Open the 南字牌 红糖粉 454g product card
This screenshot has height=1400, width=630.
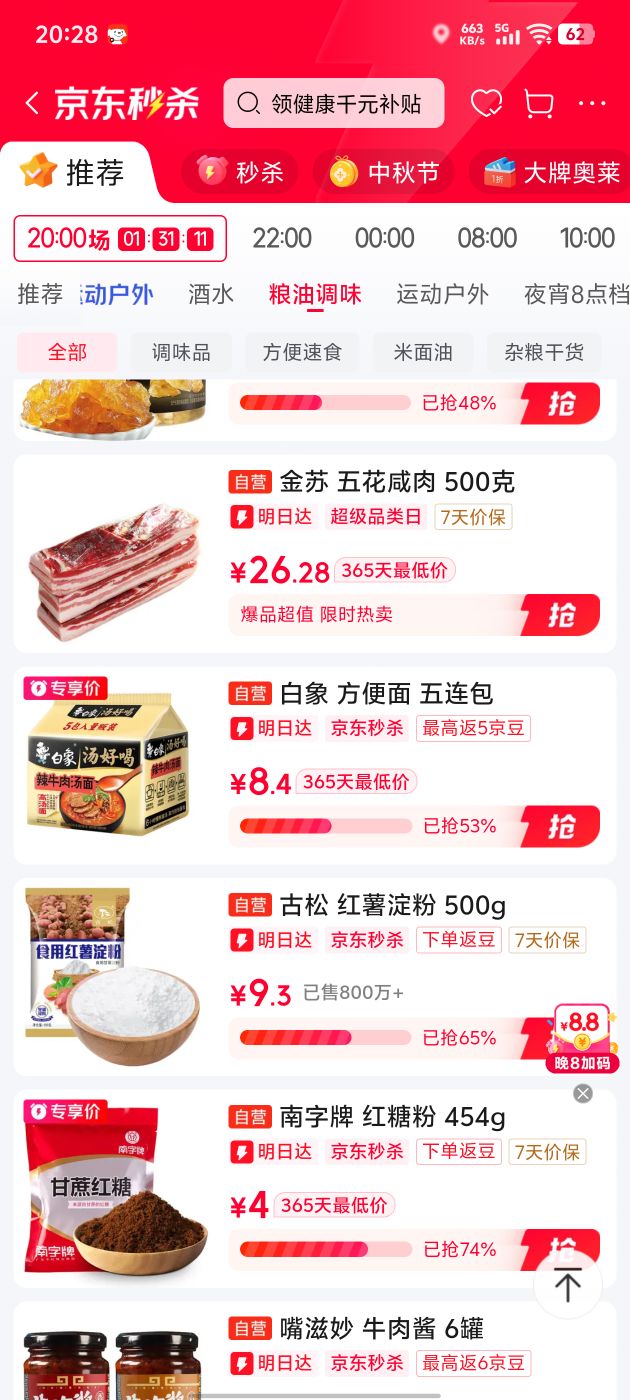(315, 1188)
